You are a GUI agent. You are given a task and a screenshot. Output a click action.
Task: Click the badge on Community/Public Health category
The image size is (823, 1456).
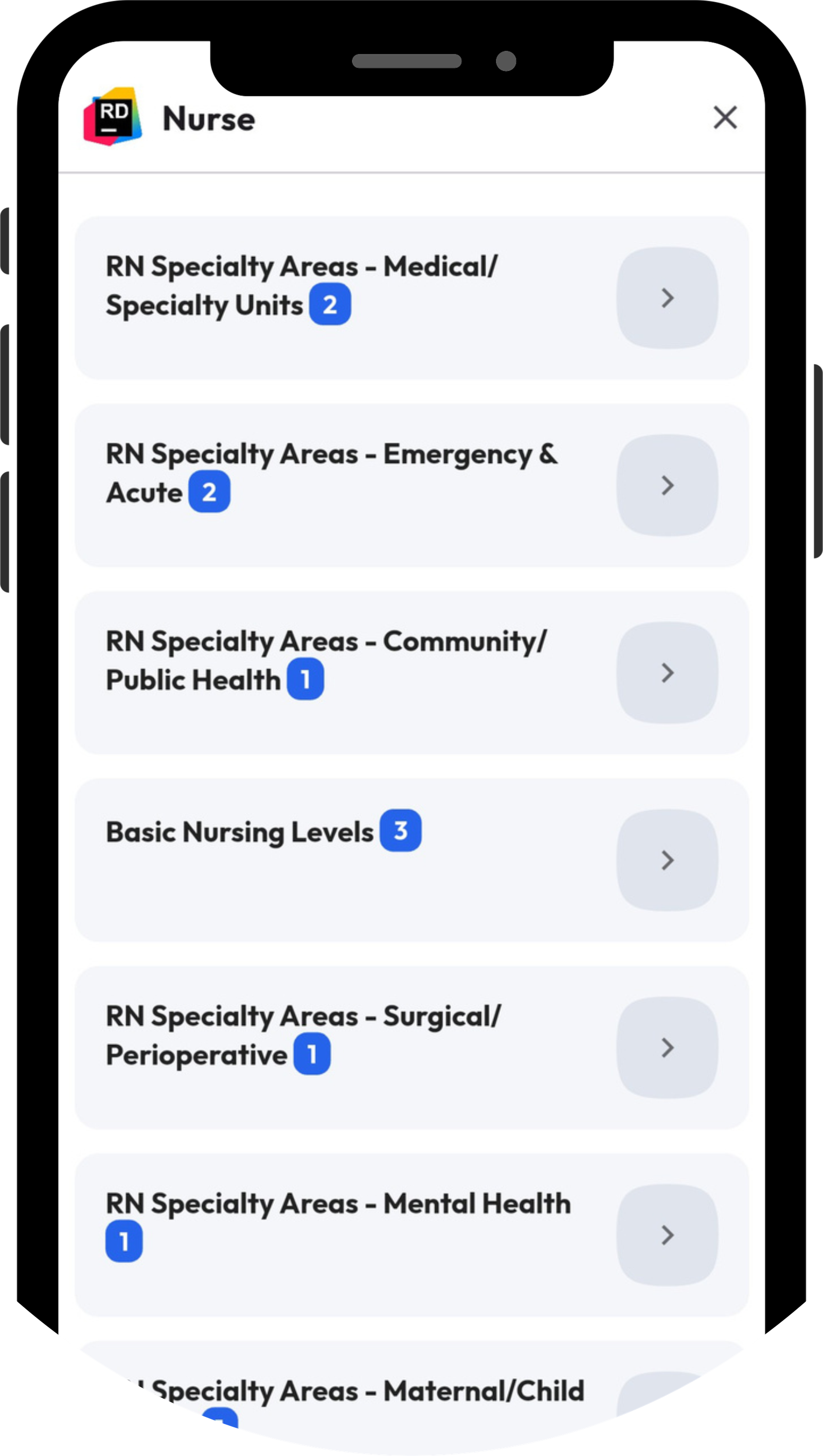pyautogui.click(x=306, y=679)
